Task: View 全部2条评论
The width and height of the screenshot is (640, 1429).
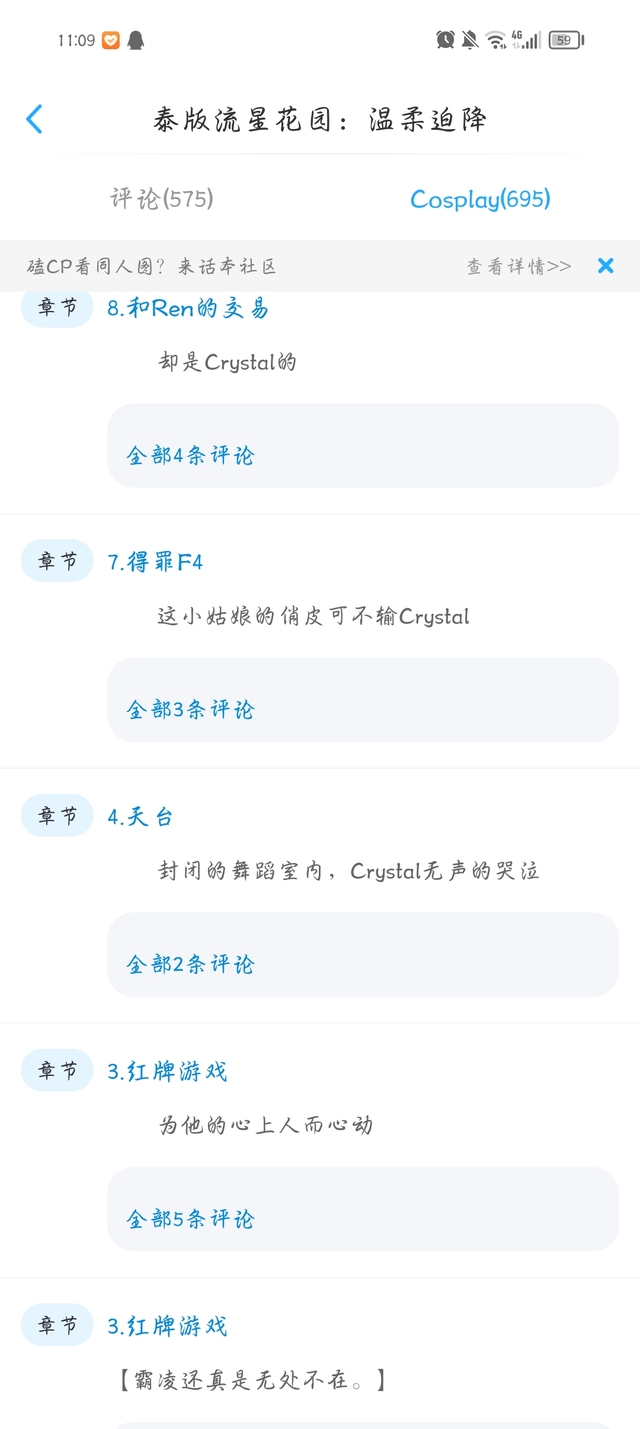Action: click(190, 964)
